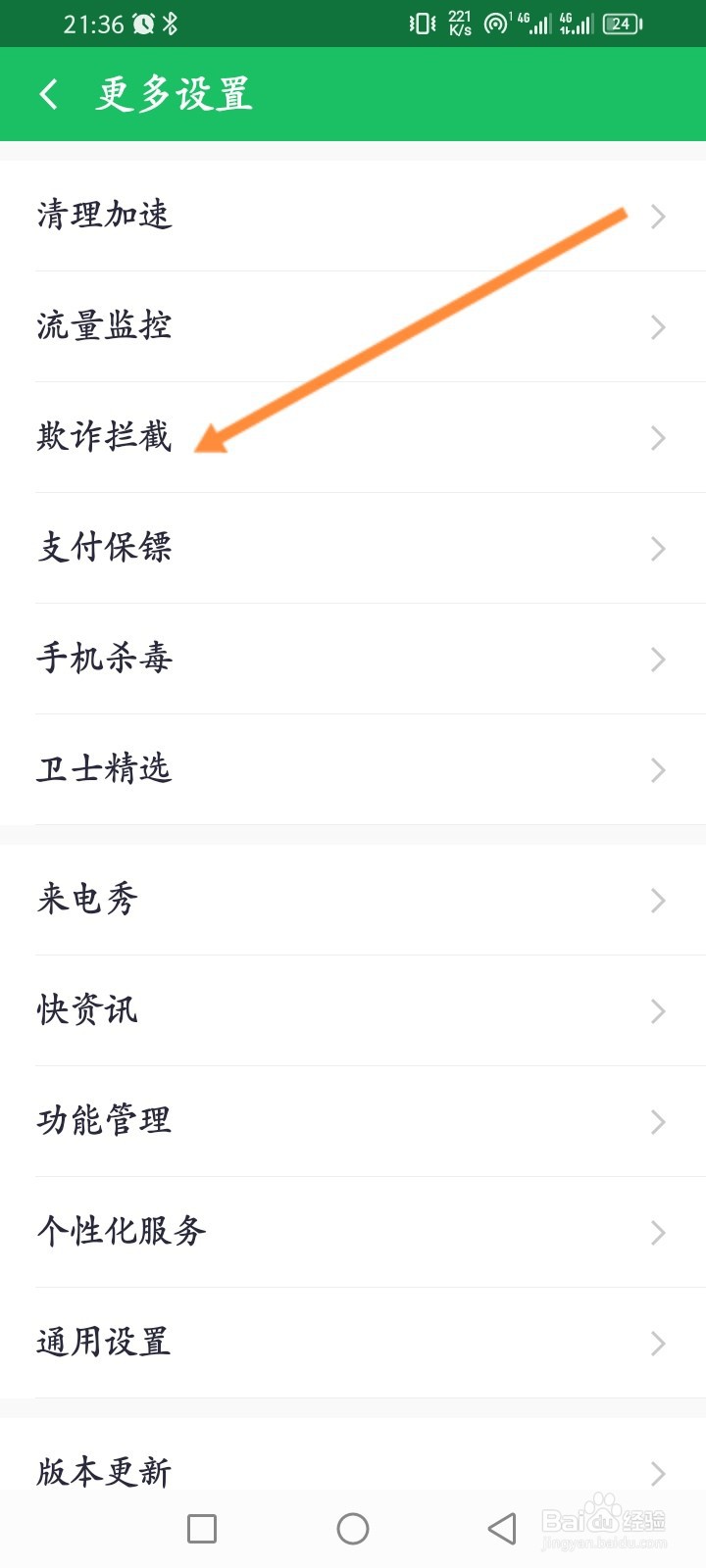Open 支付保镖 settings
The width and height of the screenshot is (706, 1568).
pos(353,548)
